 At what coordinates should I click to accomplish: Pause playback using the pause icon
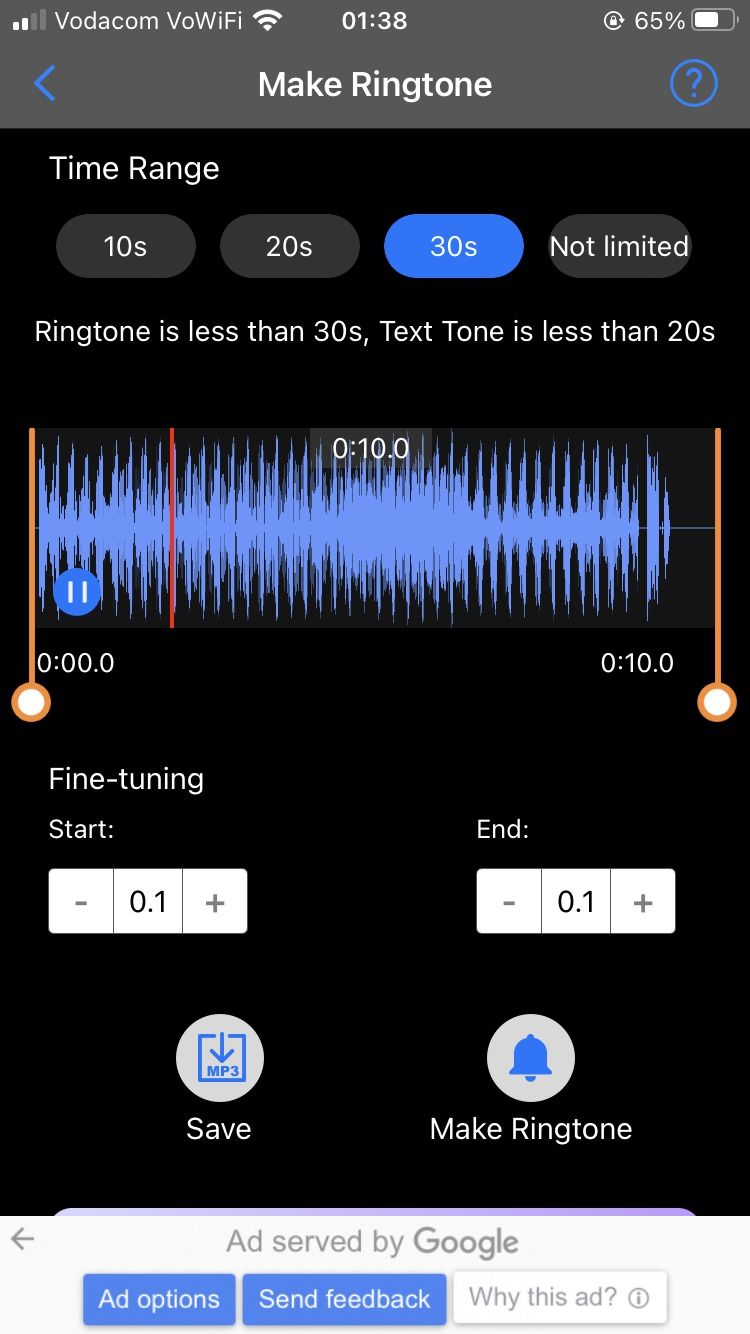[x=76, y=591]
